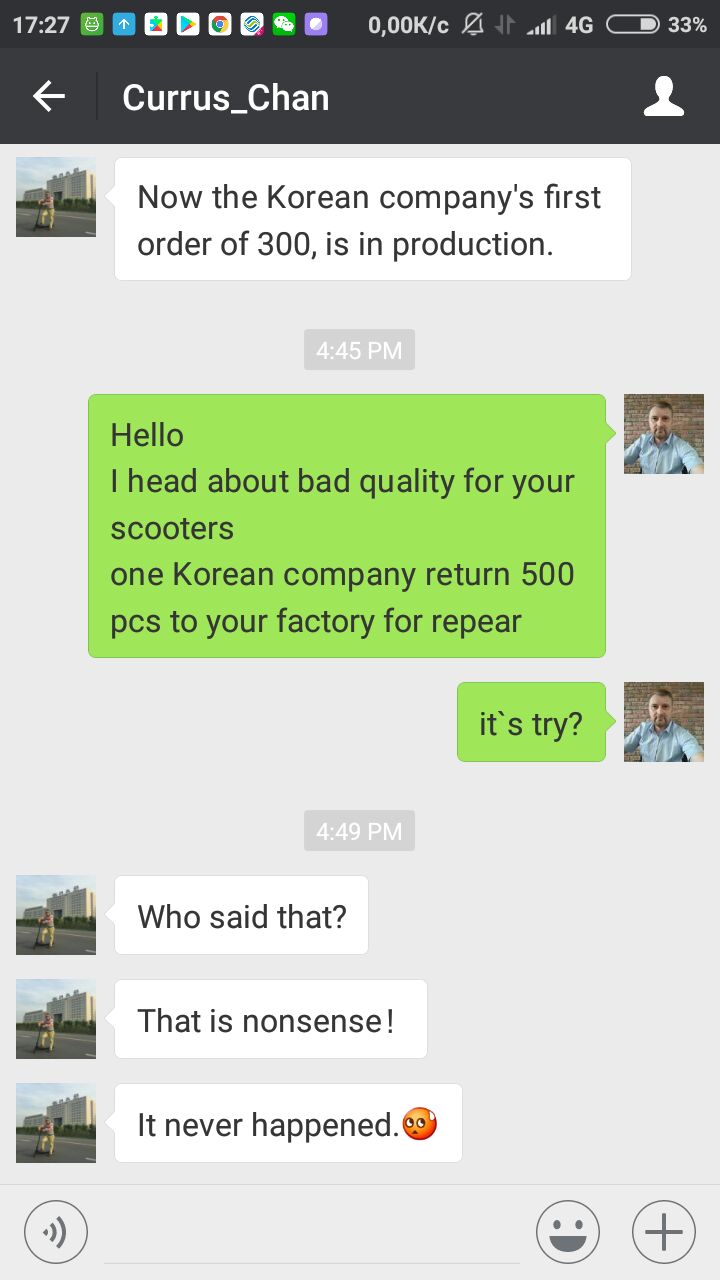The height and width of the screenshot is (1280, 720).
Task: View sender avatar next to "Who said that?"
Action: coord(56,915)
